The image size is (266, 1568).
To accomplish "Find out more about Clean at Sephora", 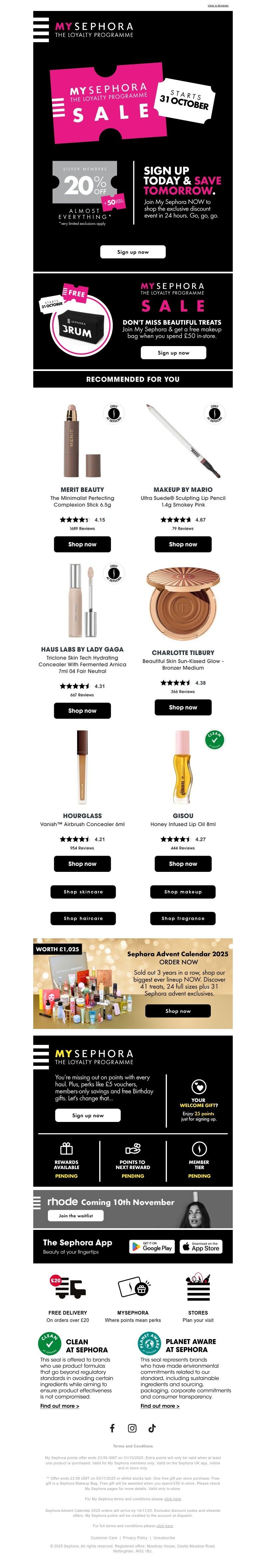I will [x=60, y=1406].
